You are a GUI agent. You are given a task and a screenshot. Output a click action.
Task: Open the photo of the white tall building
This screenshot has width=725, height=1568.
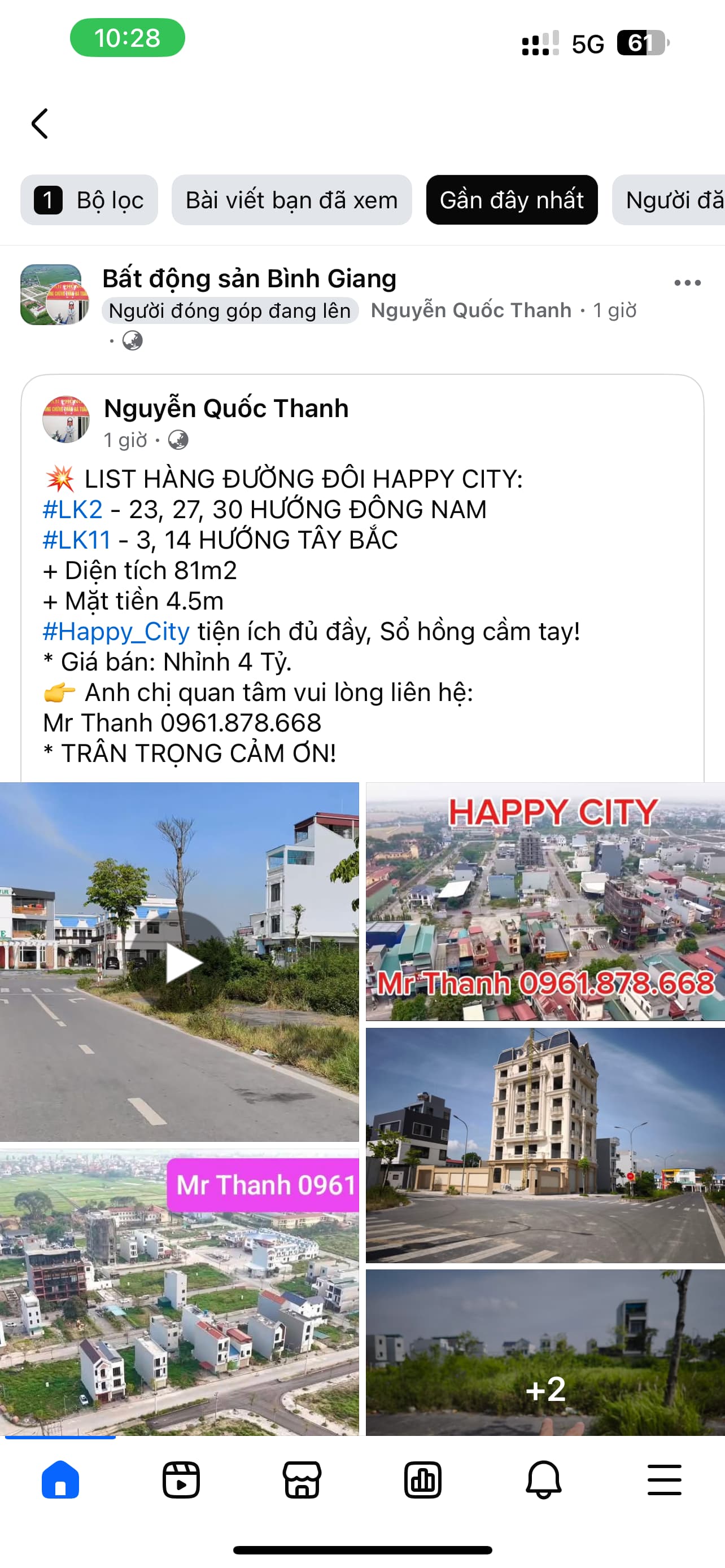pyautogui.click(x=545, y=1144)
